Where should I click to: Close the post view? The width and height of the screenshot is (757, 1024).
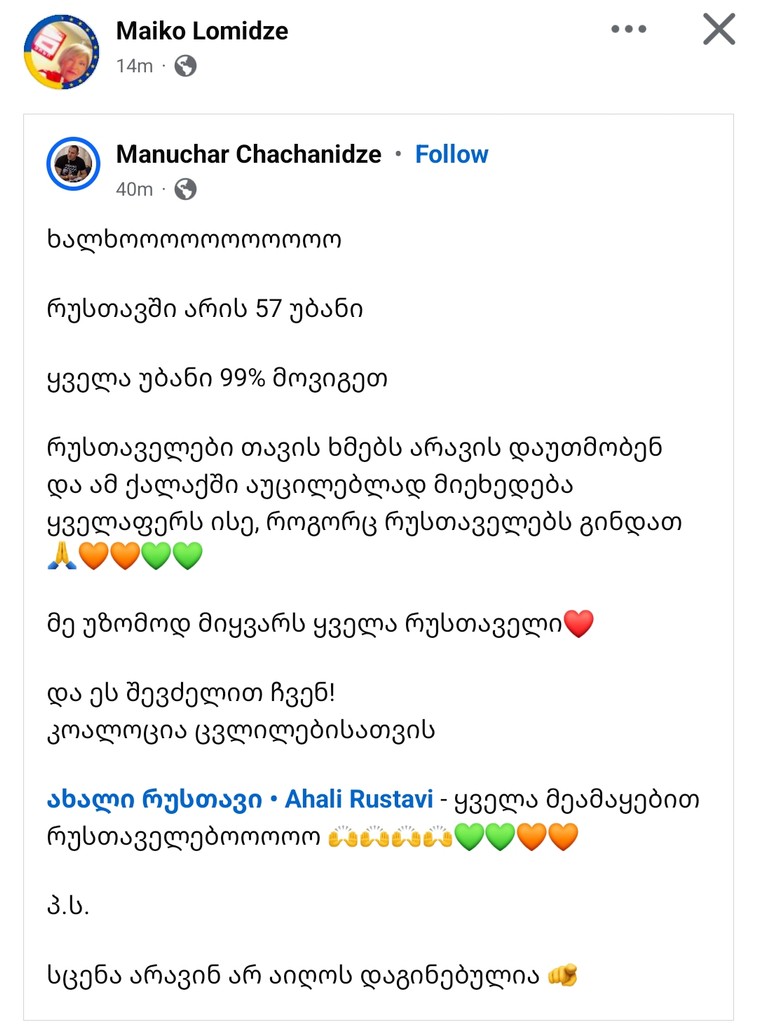click(718, 30)
